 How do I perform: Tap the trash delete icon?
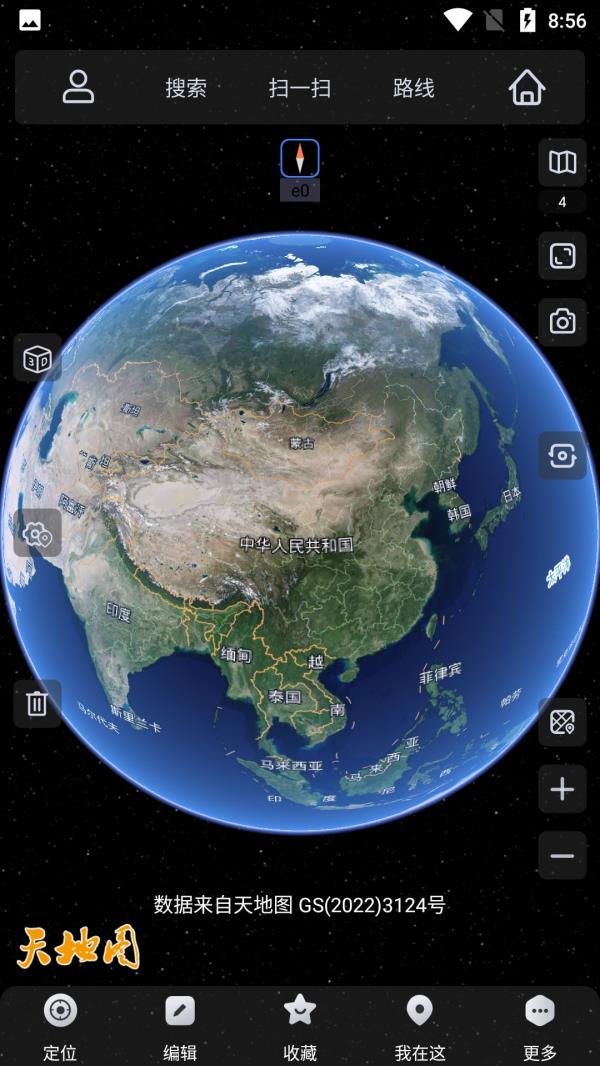pyautogui.click(x=38, y=704)
